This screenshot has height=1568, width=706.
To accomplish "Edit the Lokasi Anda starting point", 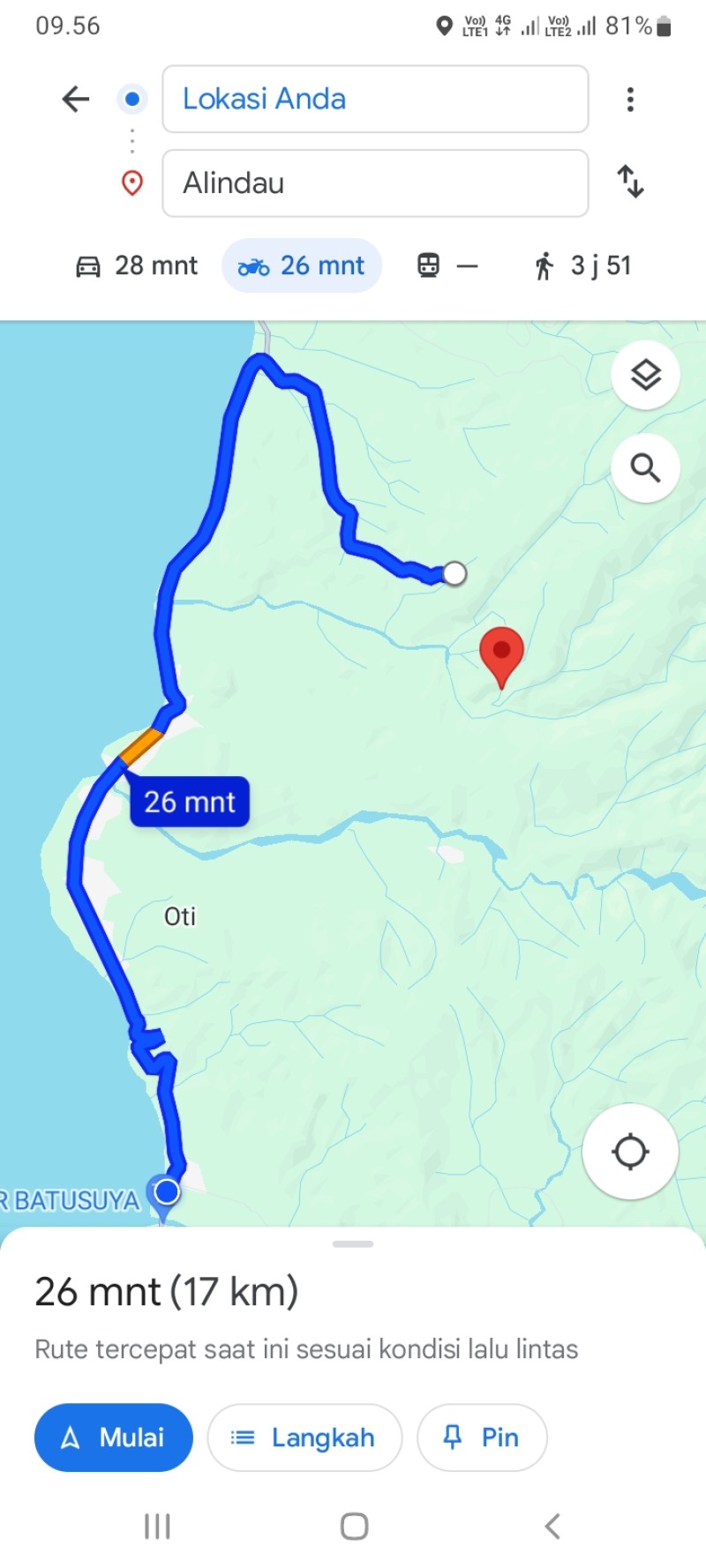I will coord(375,99).
